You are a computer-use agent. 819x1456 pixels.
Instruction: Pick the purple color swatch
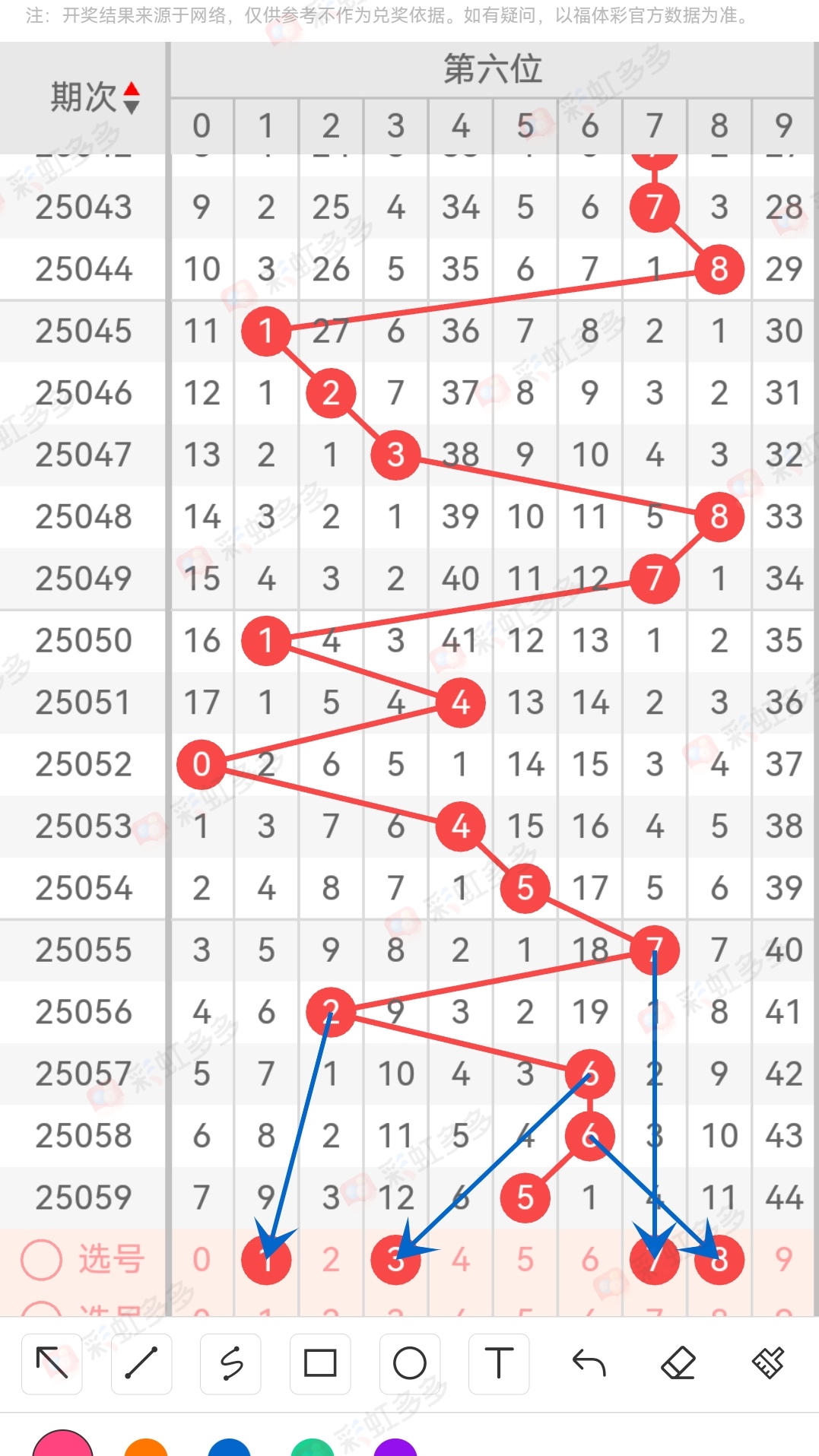click(x=395, y=1447)
